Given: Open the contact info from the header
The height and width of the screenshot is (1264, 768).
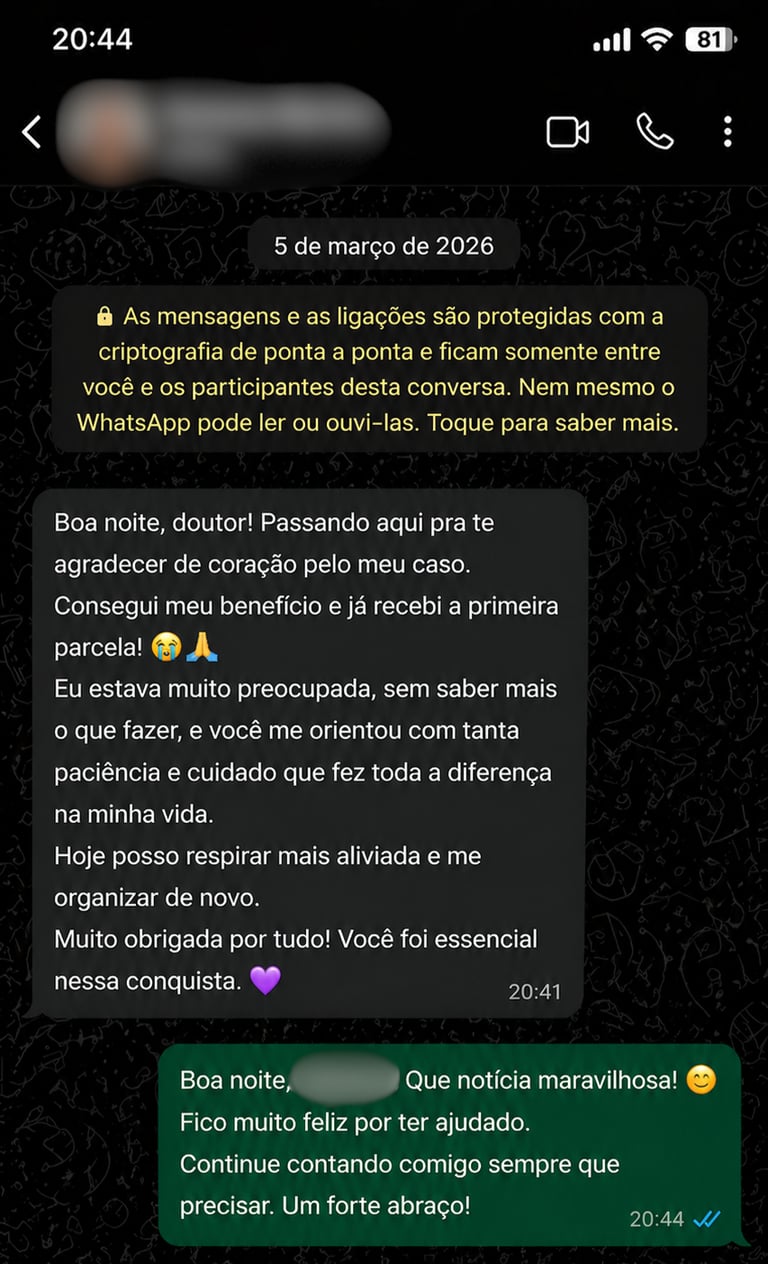Looking at the screenshot, I should coord(220,130).
